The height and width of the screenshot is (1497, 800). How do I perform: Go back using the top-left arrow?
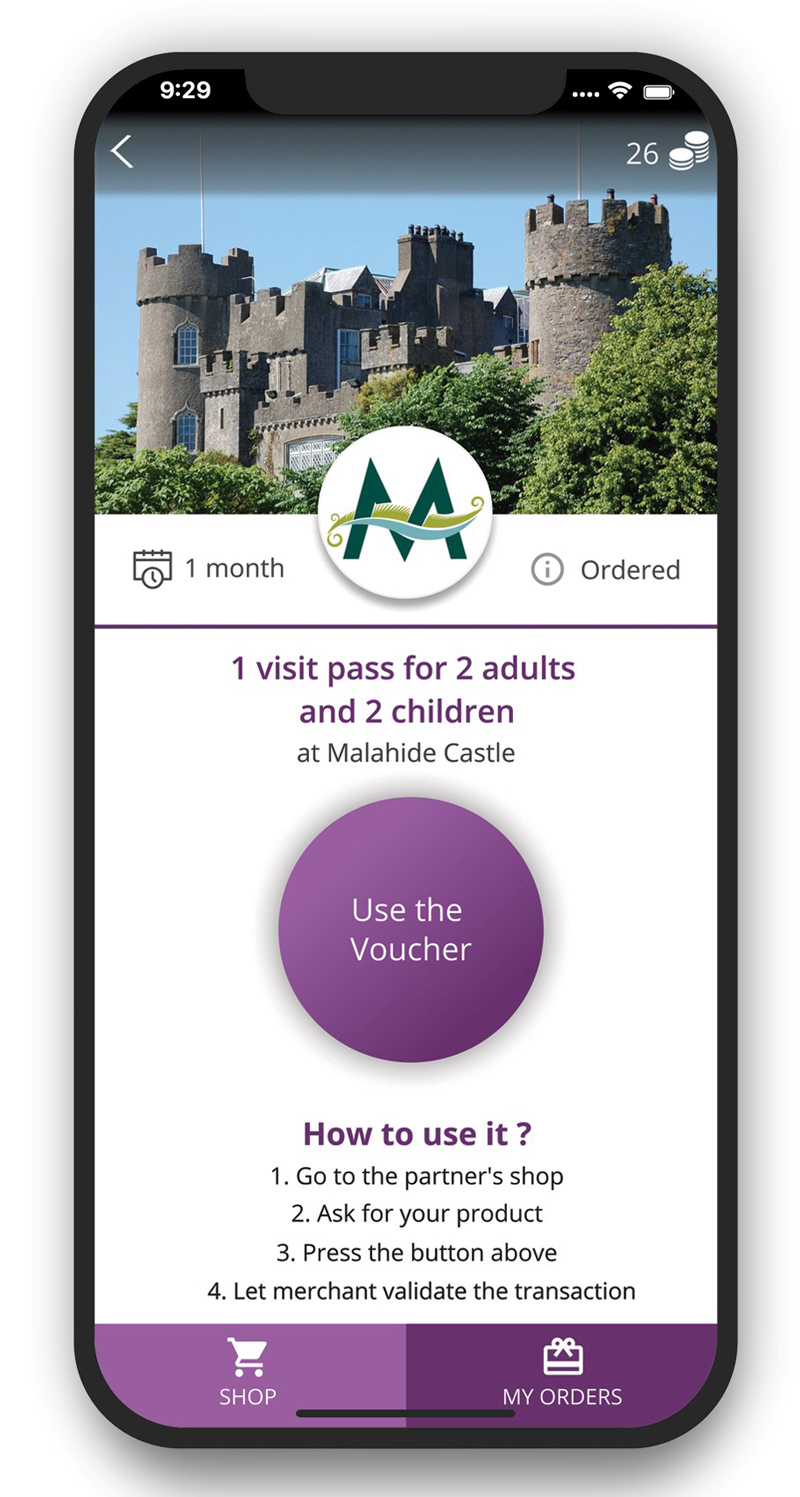coord(122,152)
